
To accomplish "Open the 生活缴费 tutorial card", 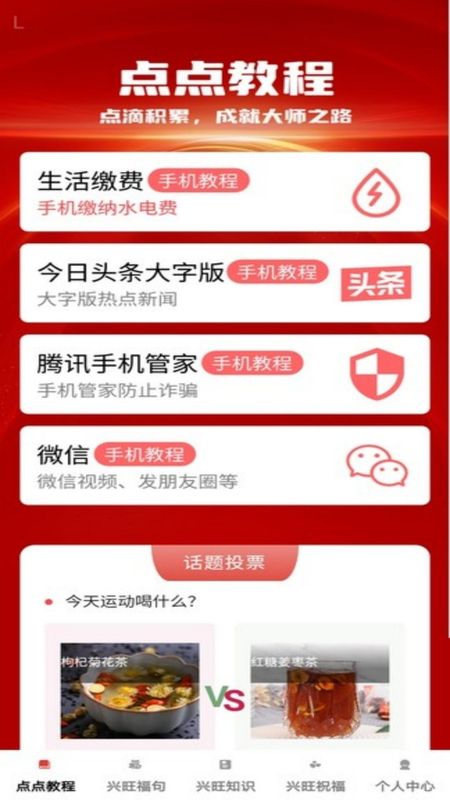I will (x=225, y=192).
